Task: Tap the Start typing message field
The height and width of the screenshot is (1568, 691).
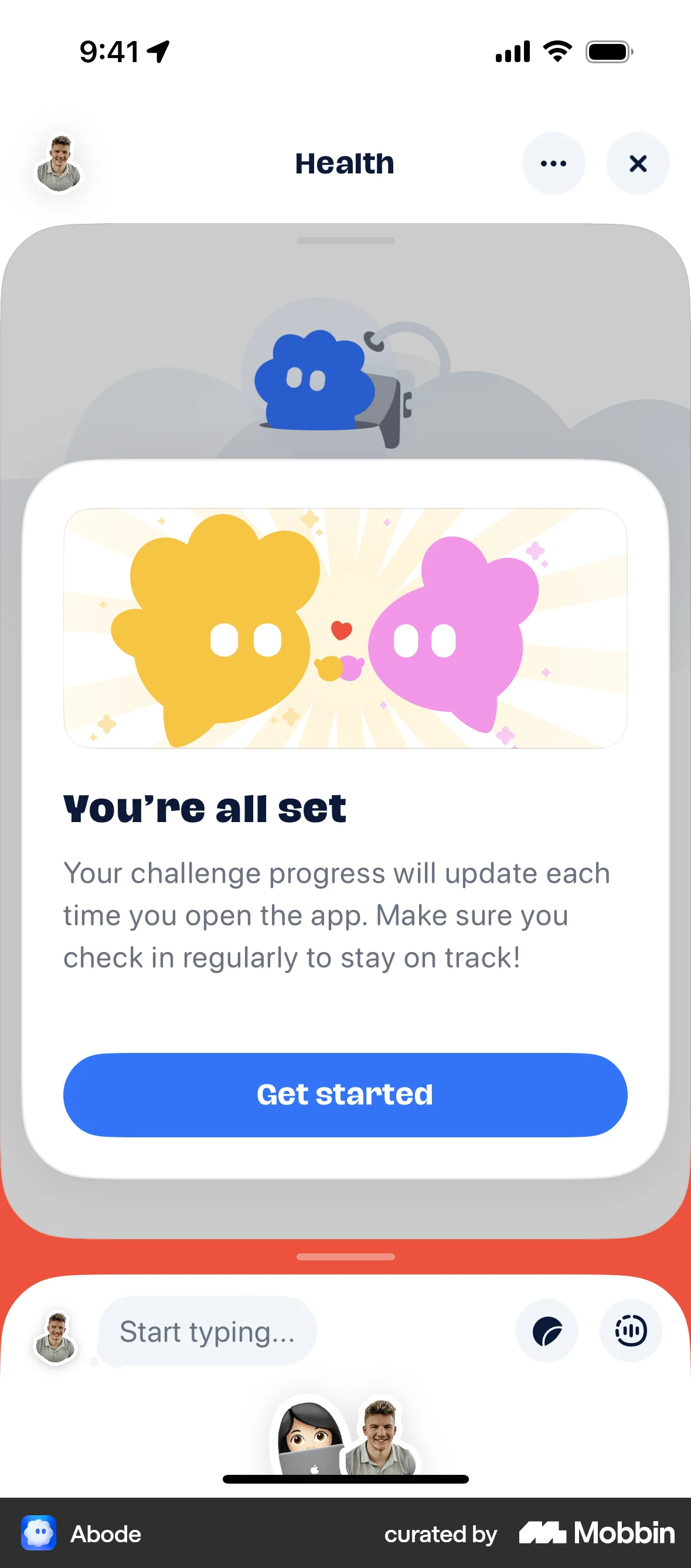Action: 207,1331
